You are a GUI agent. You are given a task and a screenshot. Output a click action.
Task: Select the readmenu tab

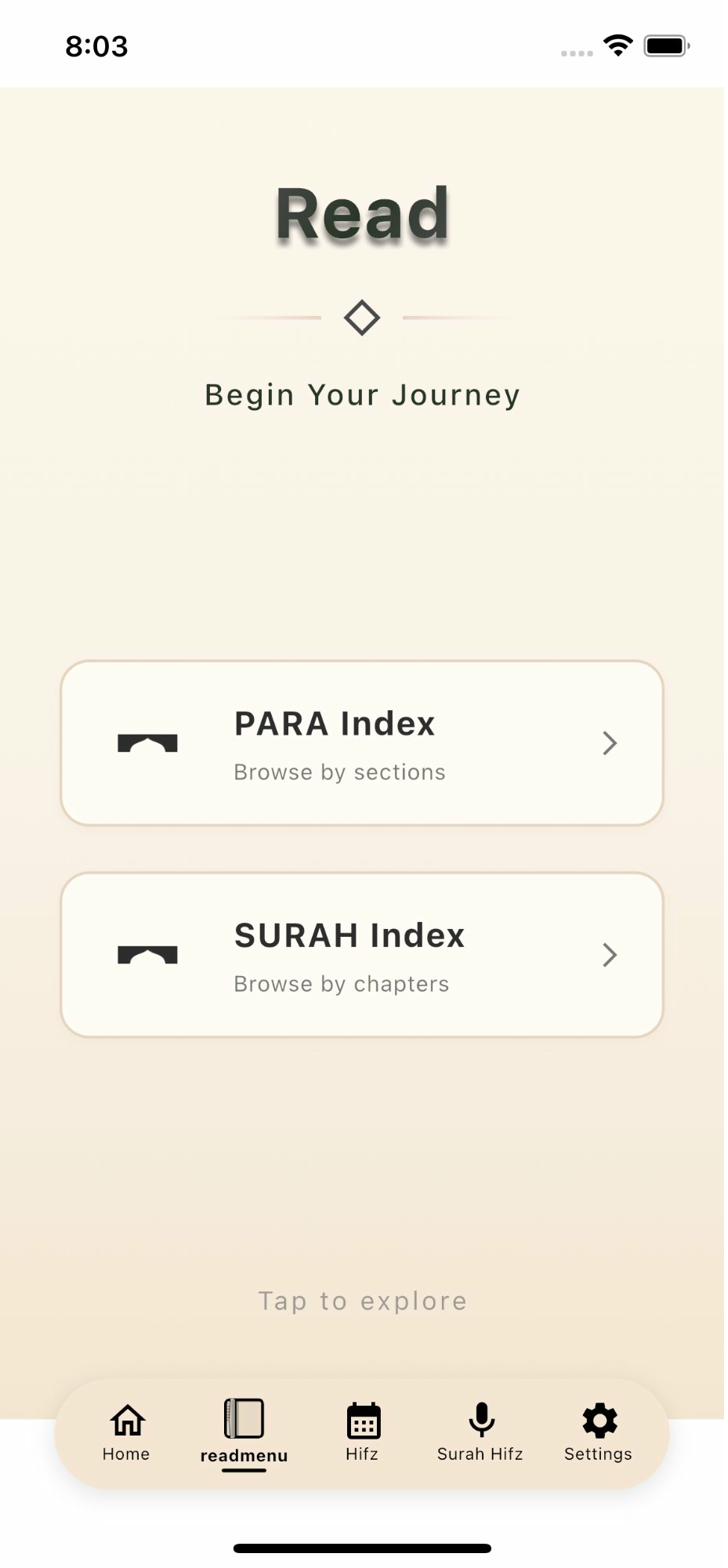244,1432
